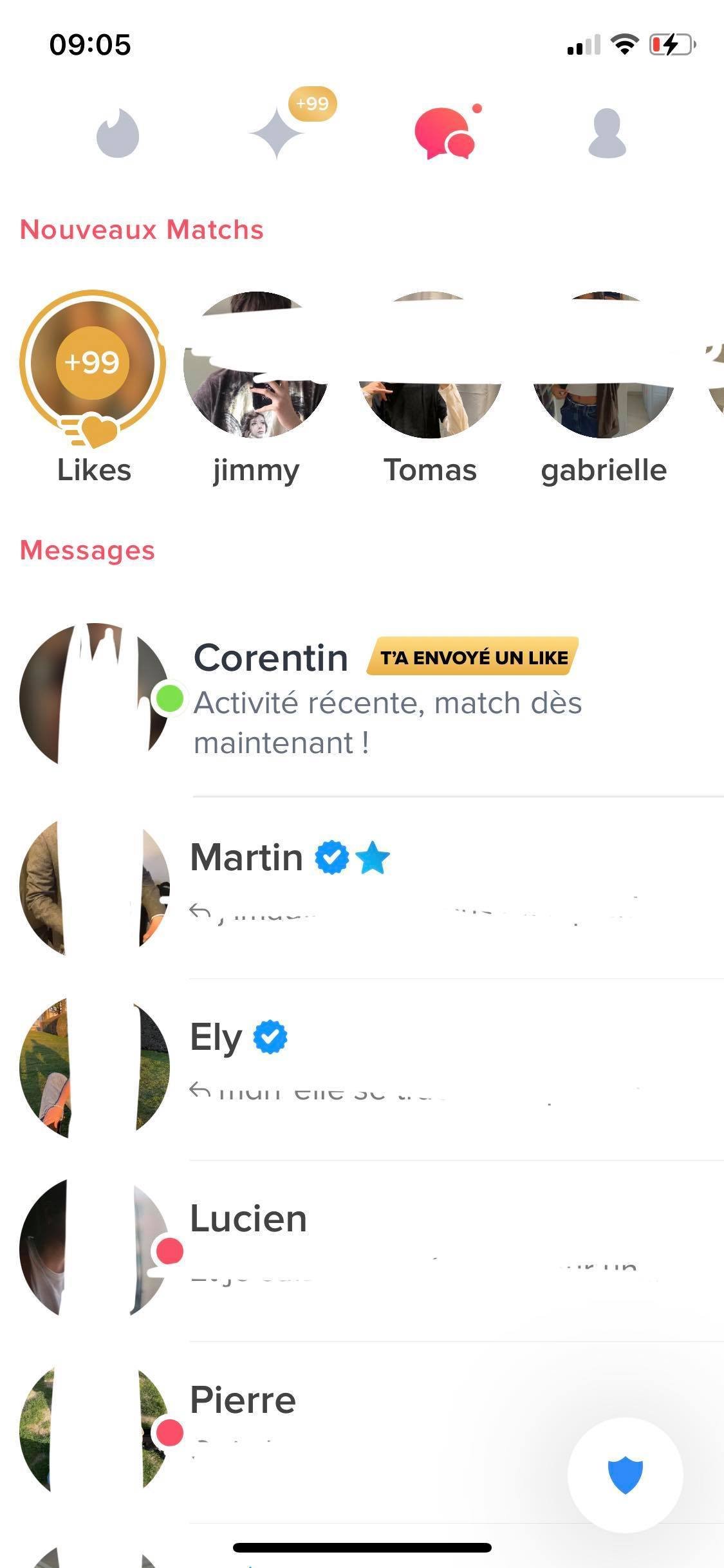Open the sparkle tab with +99 badge
The width and height of the screenshot is (724, 1568).
tap(277, 133)
